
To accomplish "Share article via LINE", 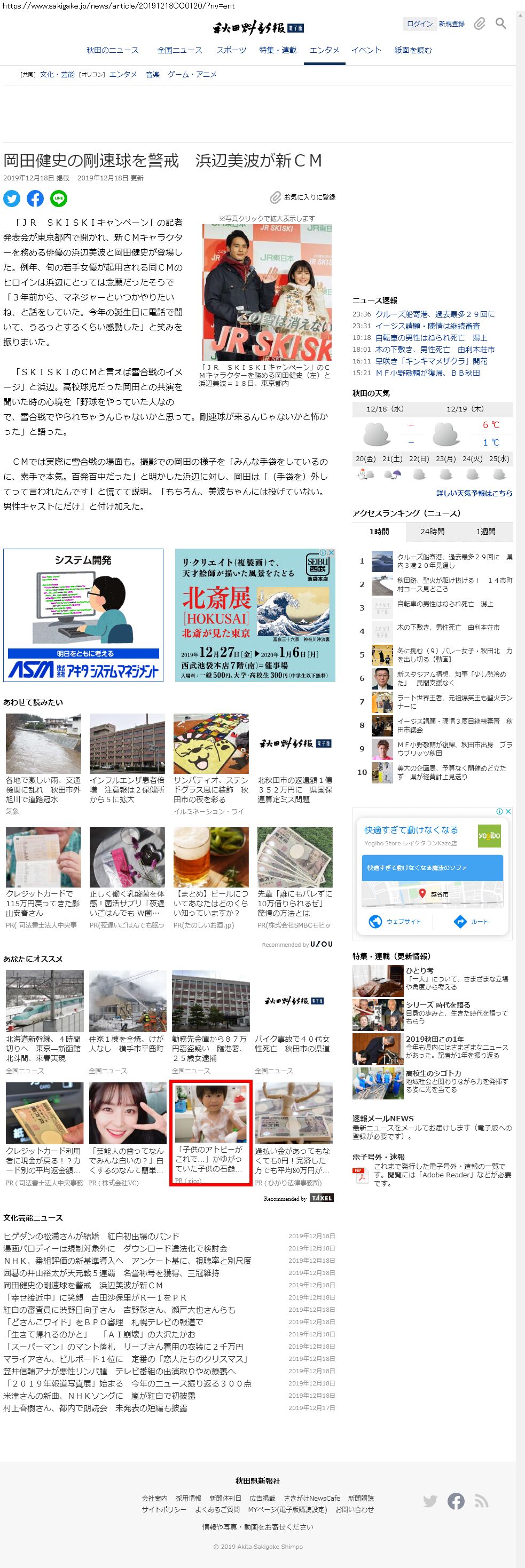I will 58,199.
